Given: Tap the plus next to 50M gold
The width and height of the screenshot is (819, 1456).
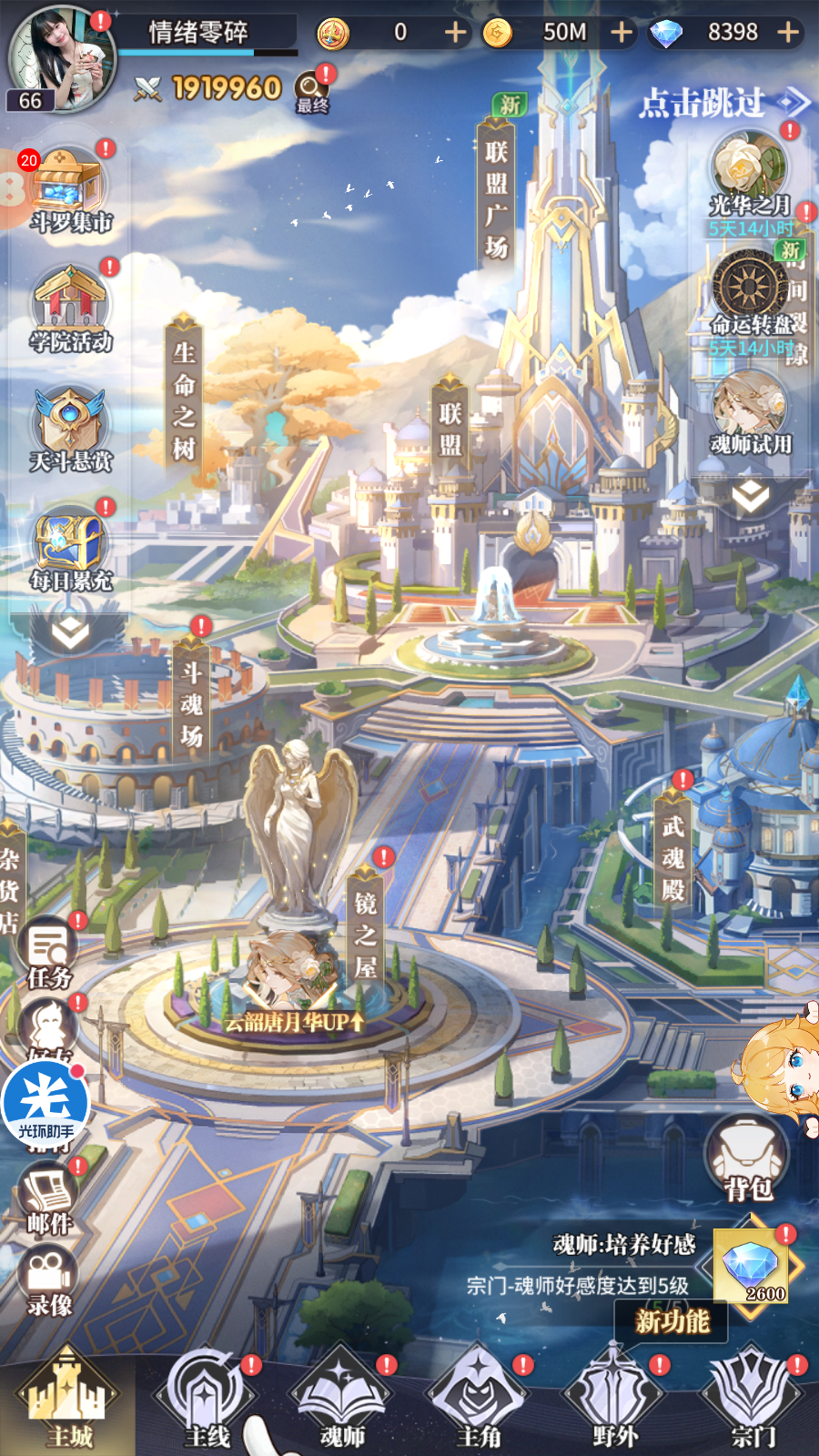Looking at the screenshot, I should point(622,33).
